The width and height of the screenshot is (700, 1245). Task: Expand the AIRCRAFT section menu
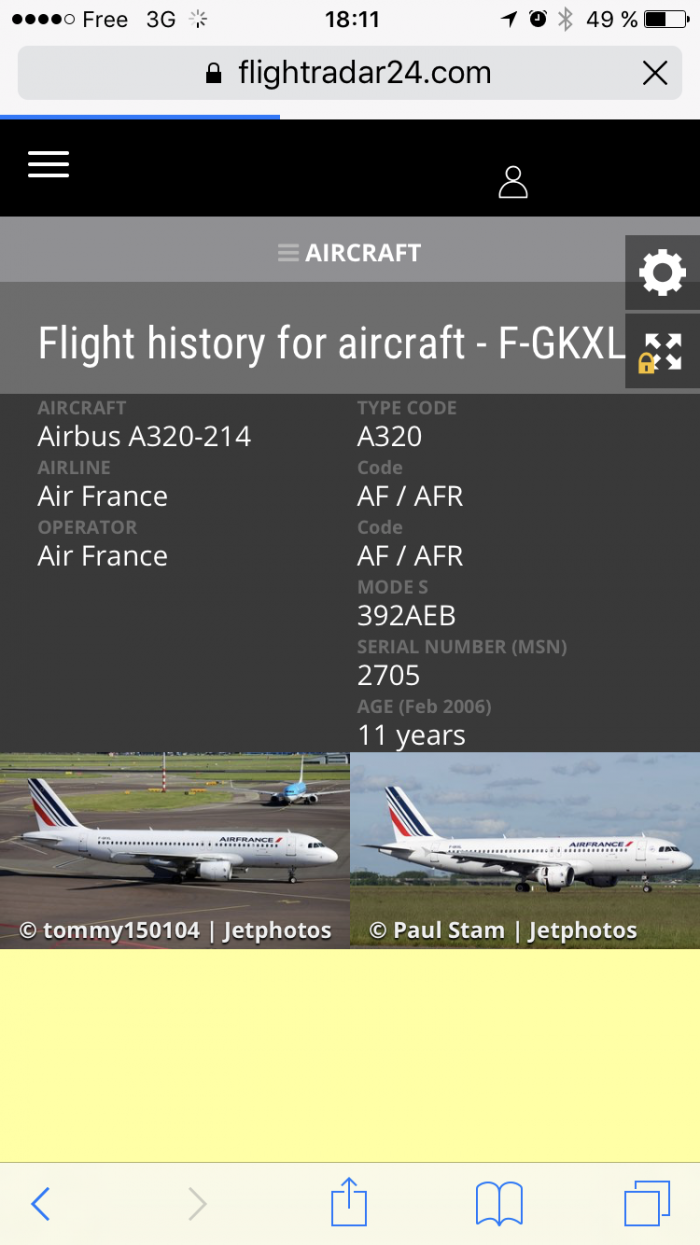(350, 253)
